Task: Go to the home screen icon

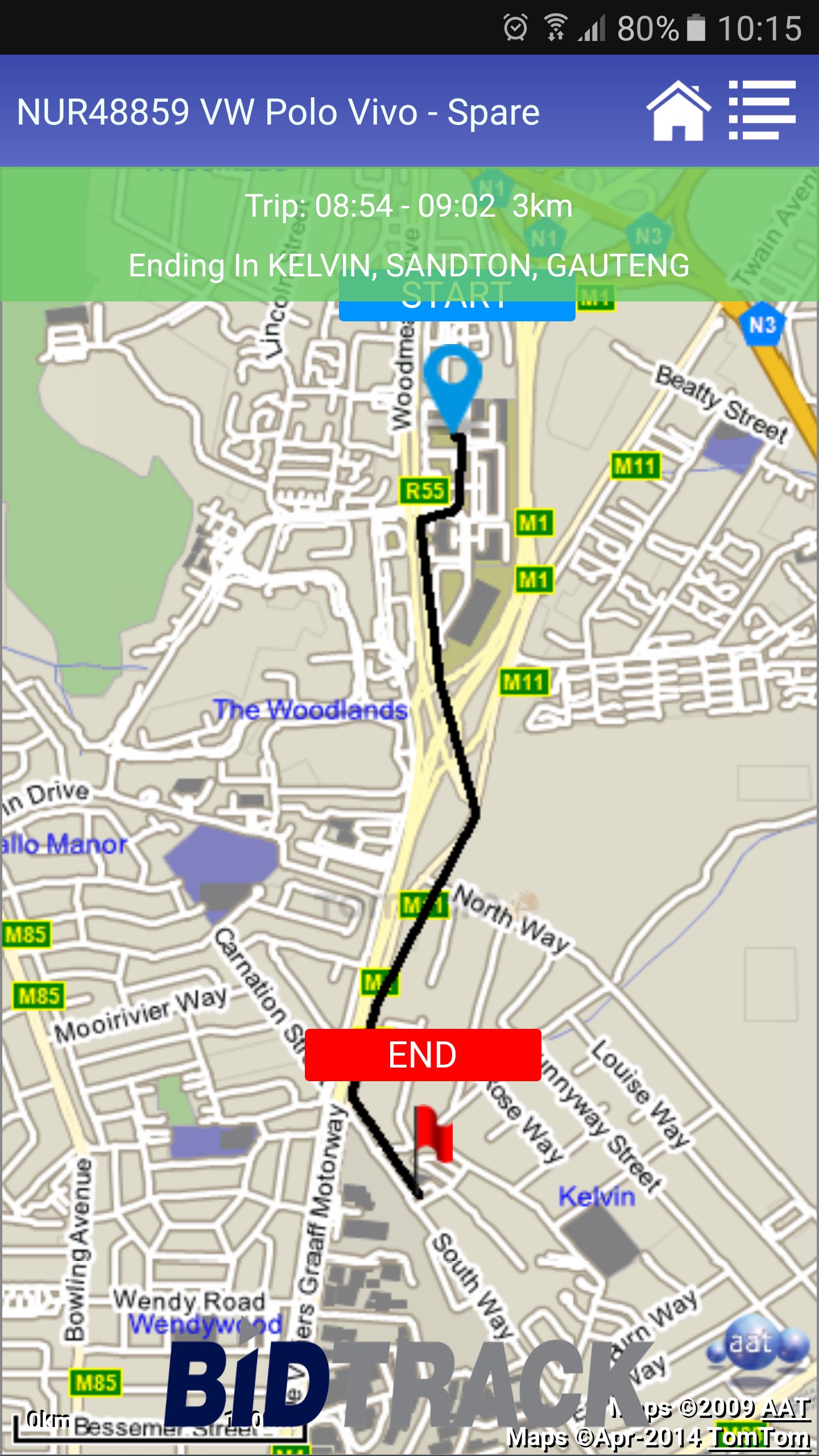Action: tap(678, 111)
